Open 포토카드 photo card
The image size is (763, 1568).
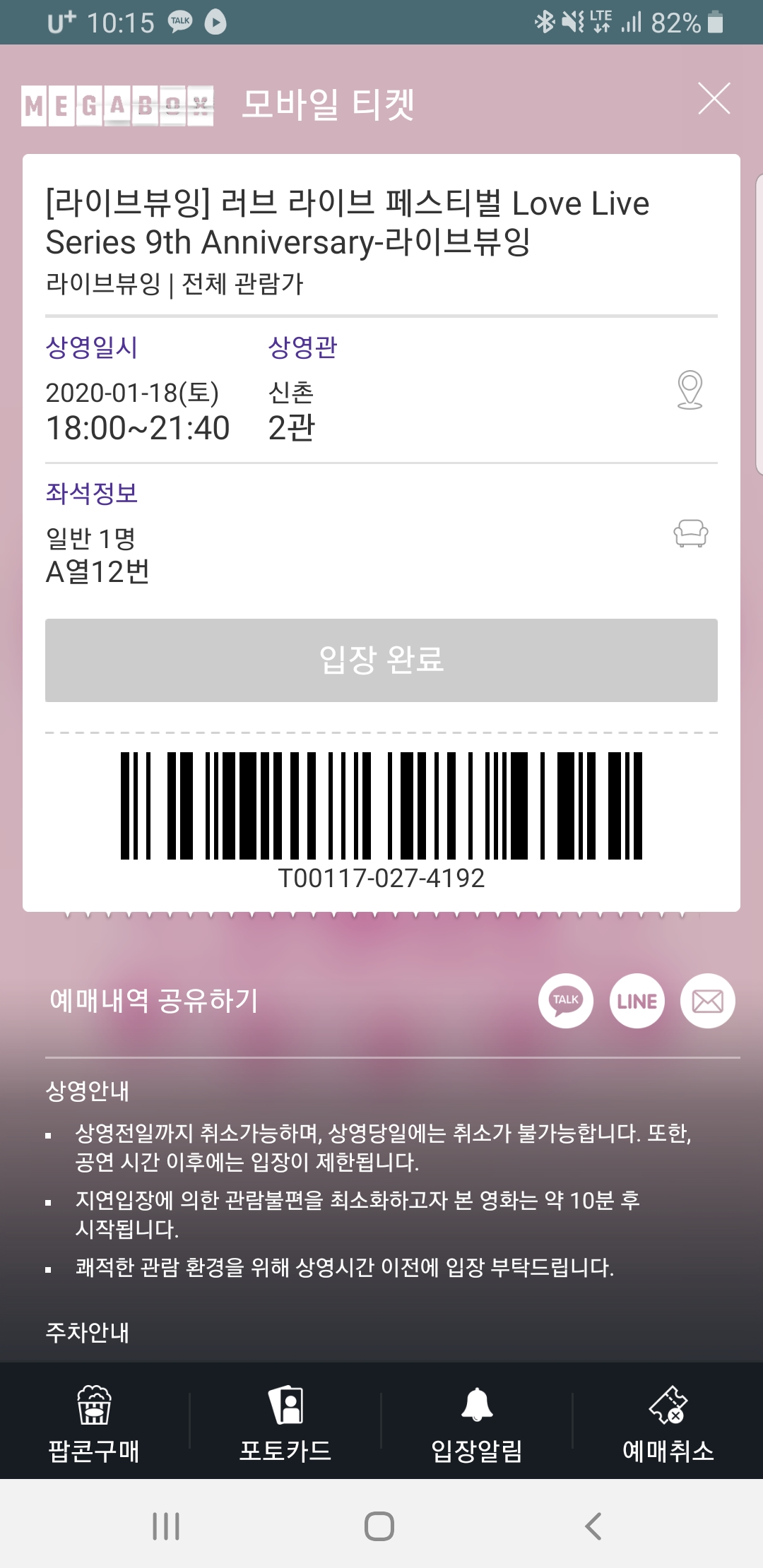tap(285, 1423)
